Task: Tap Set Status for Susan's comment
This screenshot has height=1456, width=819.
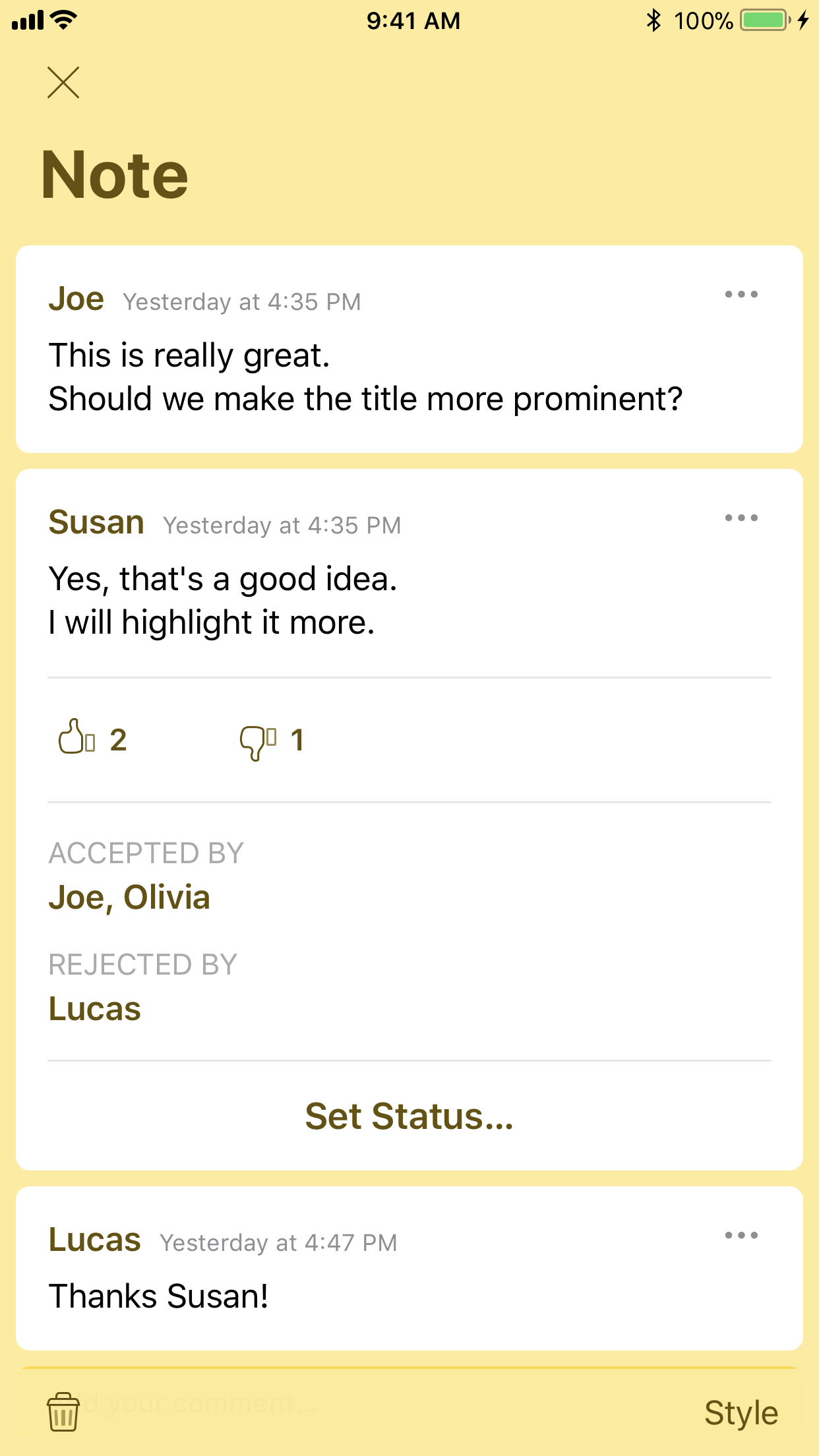Action: pos(409,1116)
